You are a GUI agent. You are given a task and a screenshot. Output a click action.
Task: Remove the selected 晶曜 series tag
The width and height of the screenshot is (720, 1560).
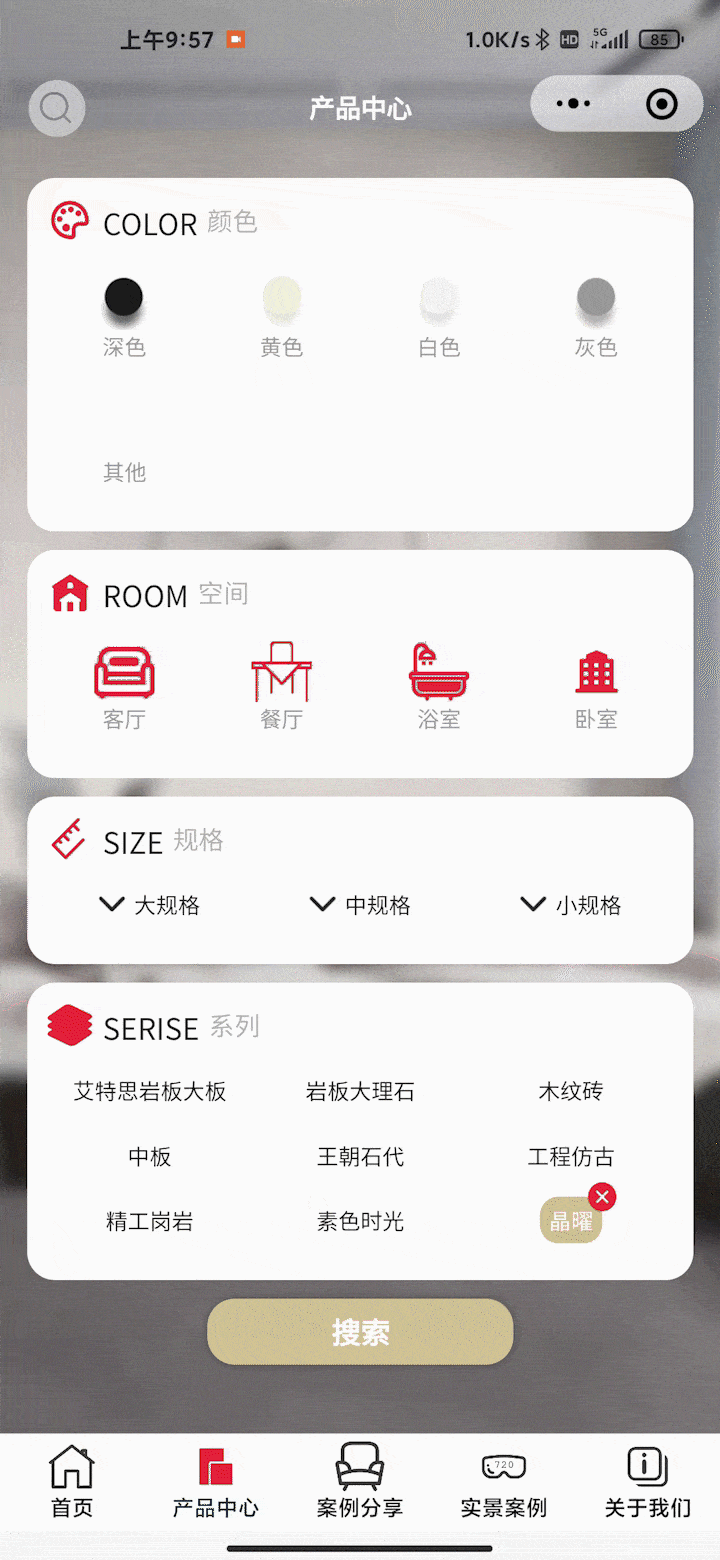click(x=601, y=1196)
